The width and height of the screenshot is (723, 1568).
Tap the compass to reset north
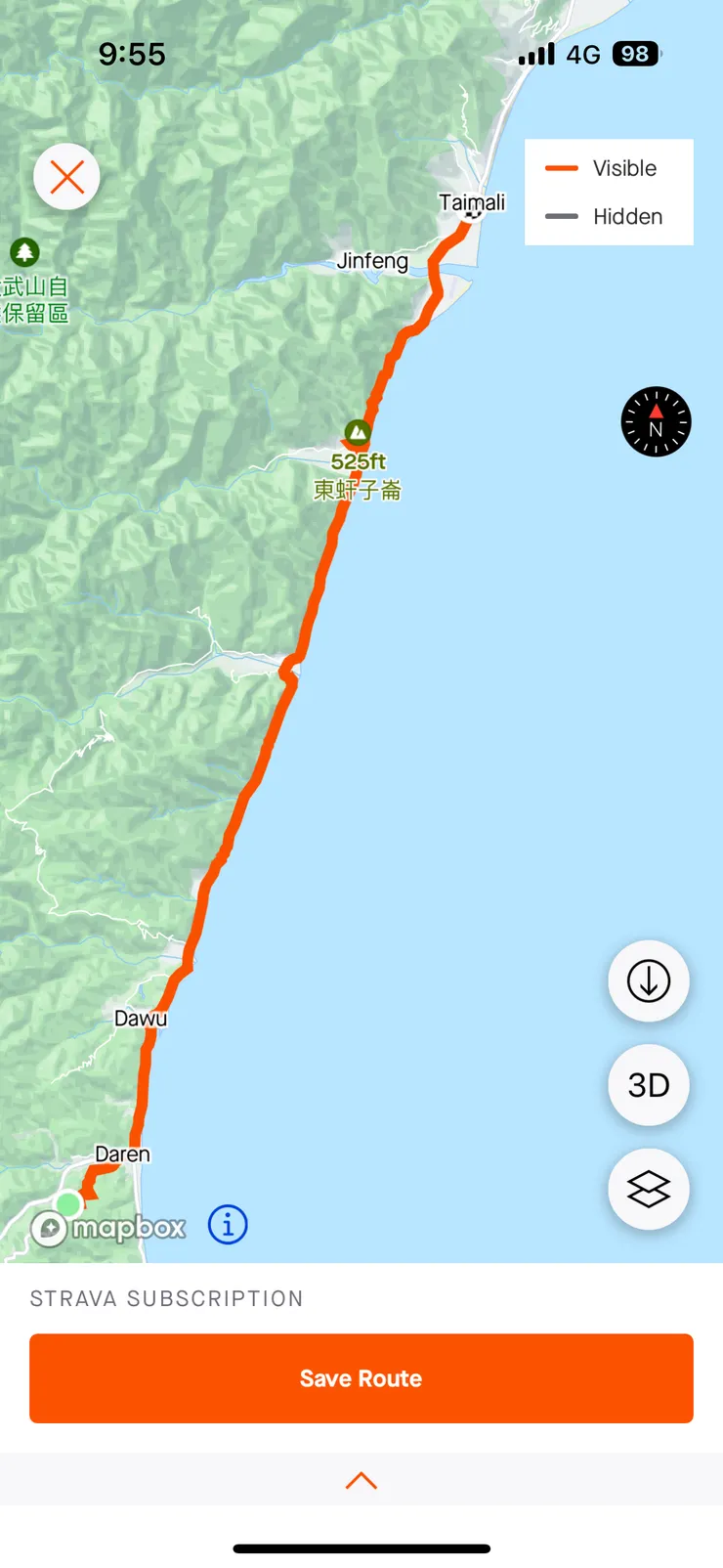click(x=656, y=422)
